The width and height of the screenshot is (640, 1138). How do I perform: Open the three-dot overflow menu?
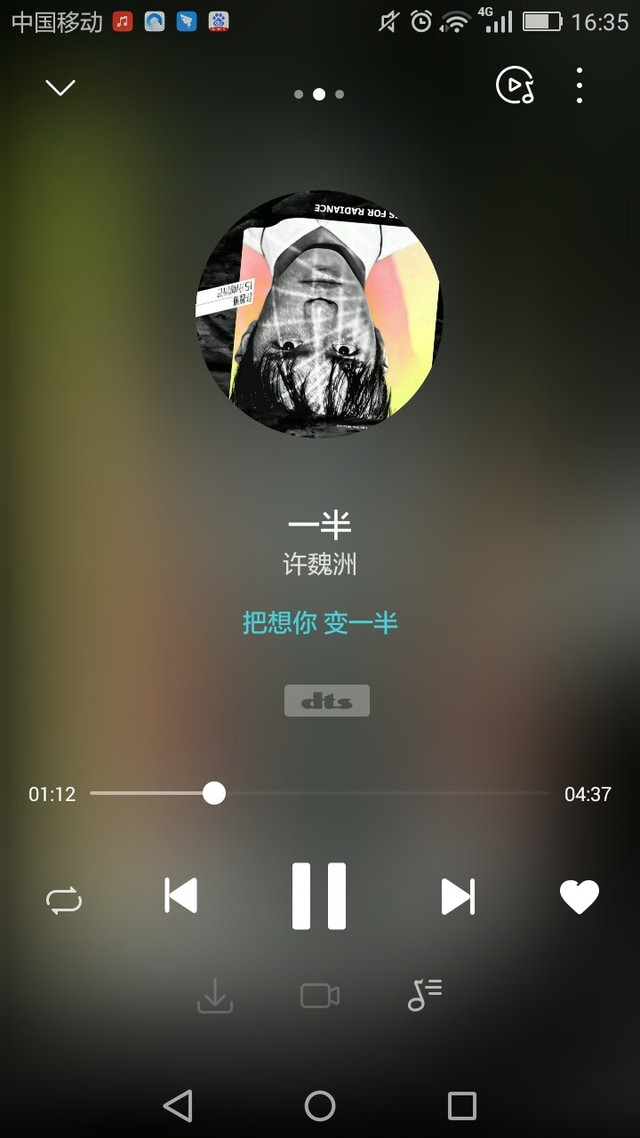[579, 86]
